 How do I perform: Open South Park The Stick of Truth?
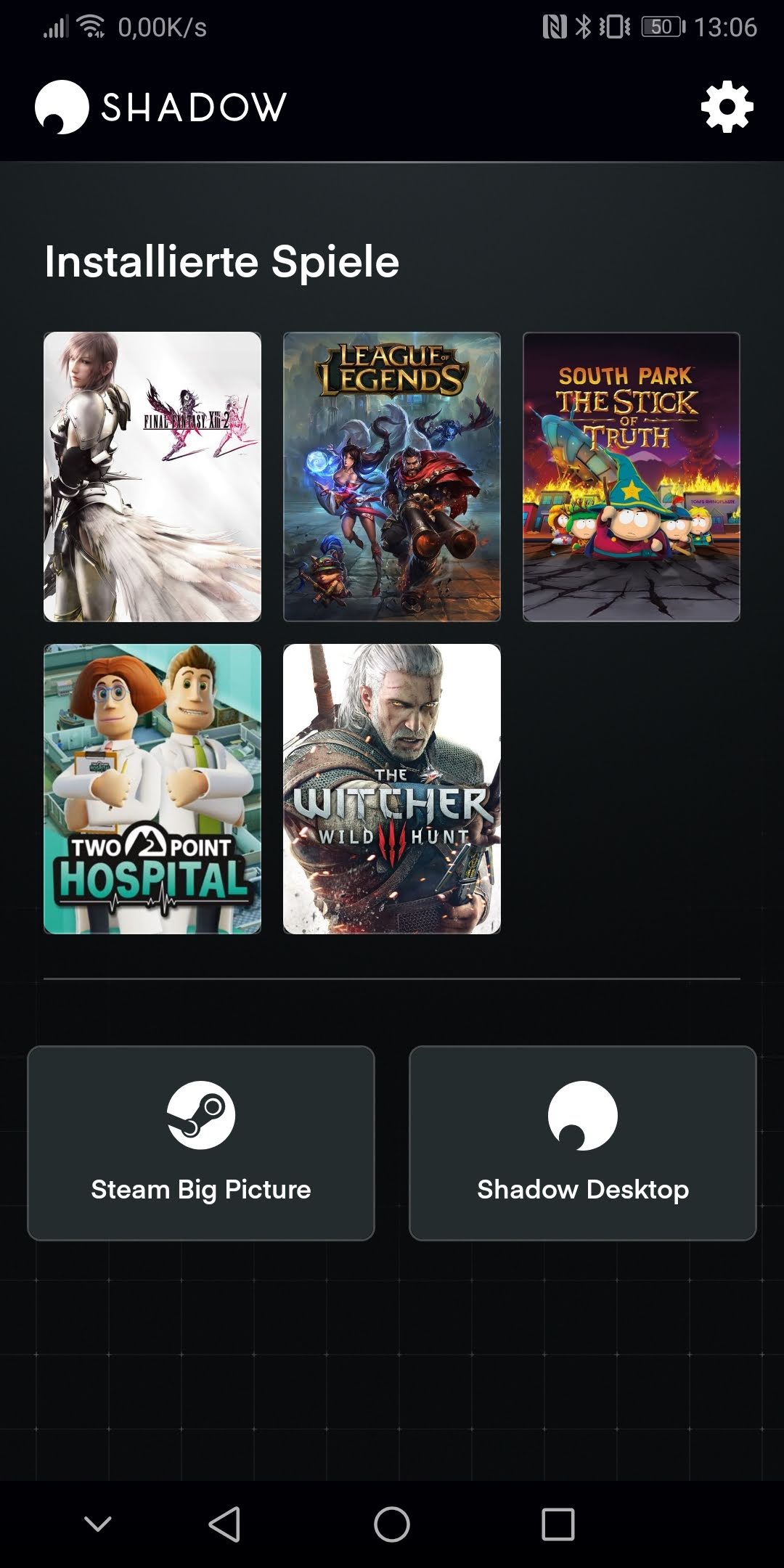click(632, 477)
